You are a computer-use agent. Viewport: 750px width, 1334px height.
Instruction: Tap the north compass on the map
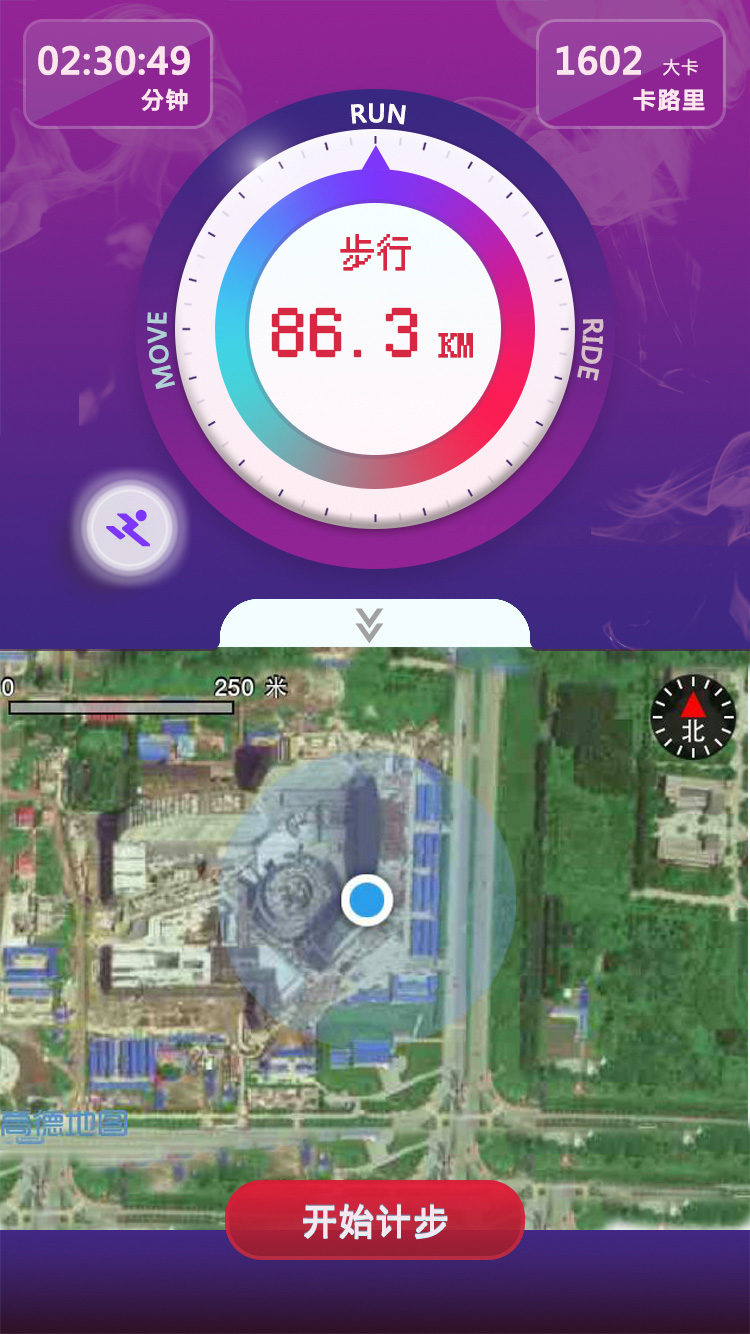(693, 717)
